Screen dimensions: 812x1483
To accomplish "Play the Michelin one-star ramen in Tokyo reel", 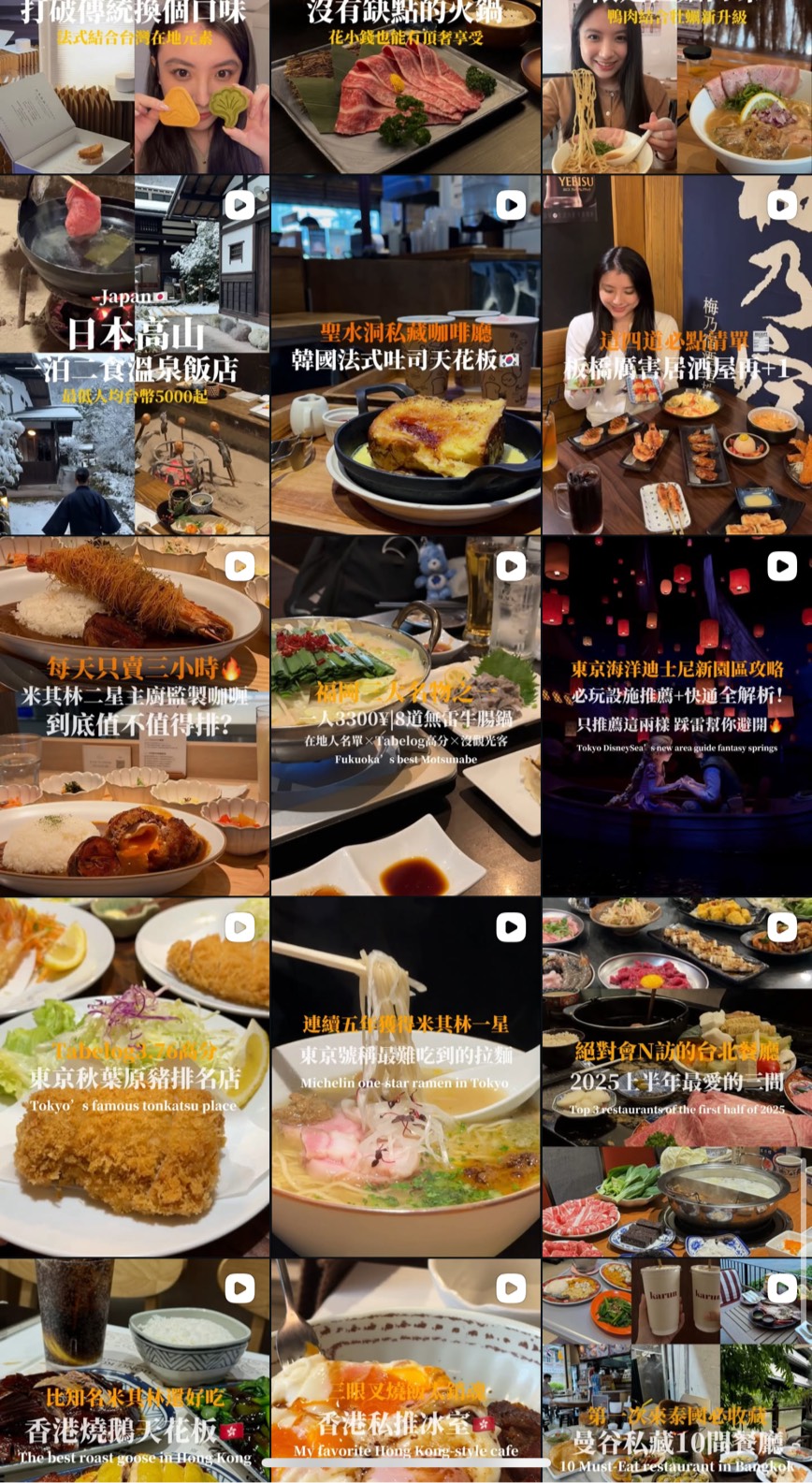I will 405,1076.
